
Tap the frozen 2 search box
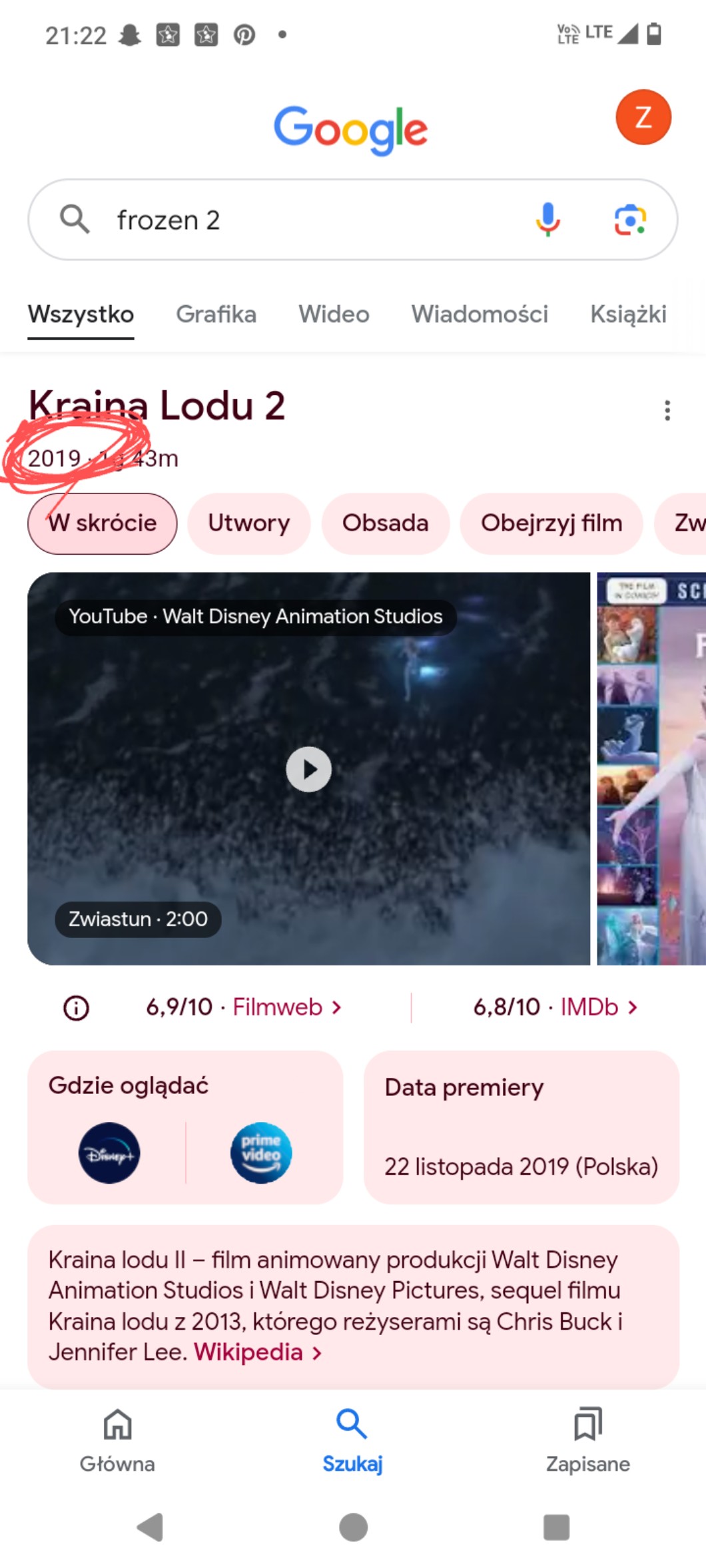pyautogui.click(x=300, y=220)
